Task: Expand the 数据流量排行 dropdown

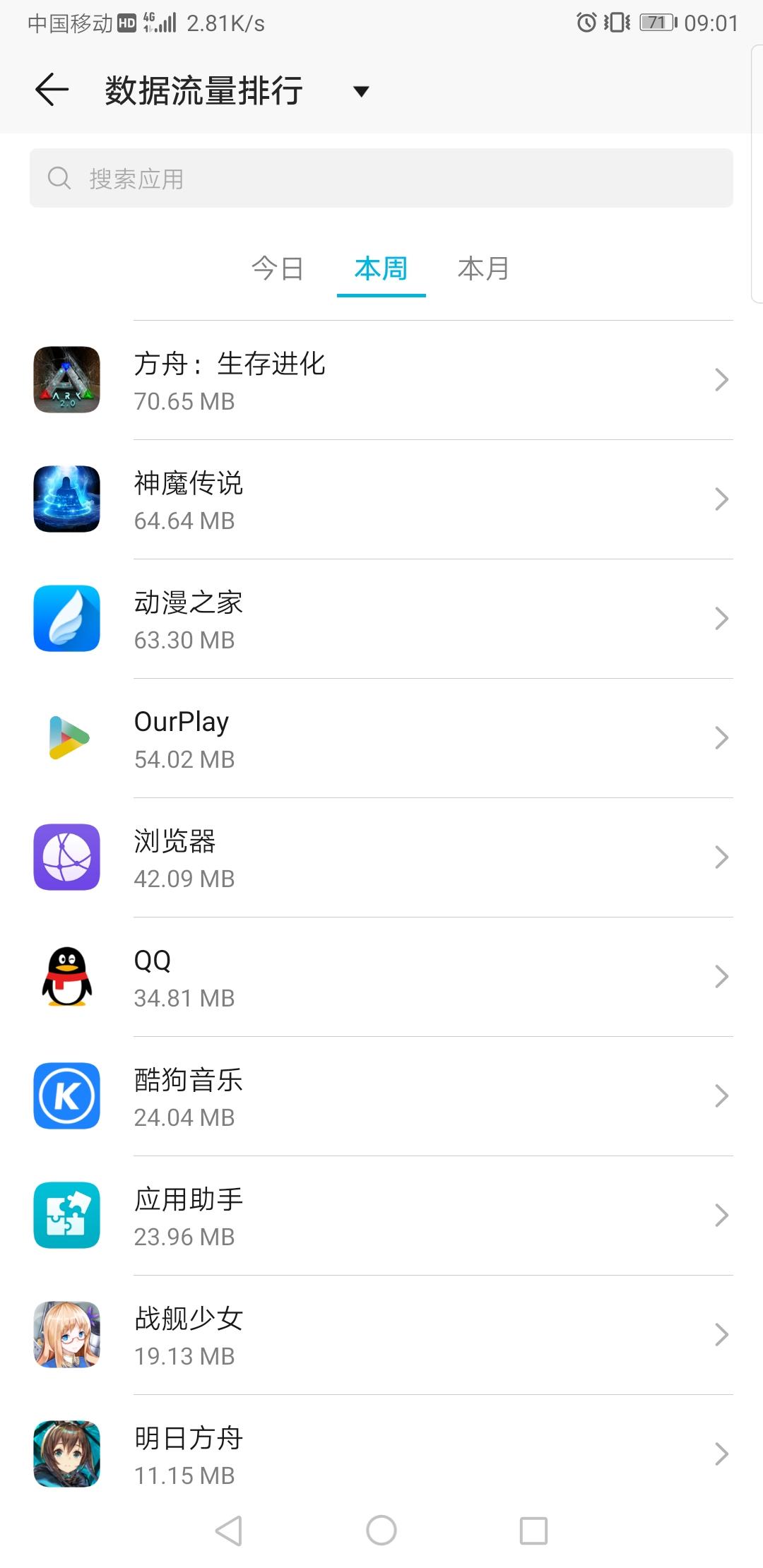Action: coord(361,91)
